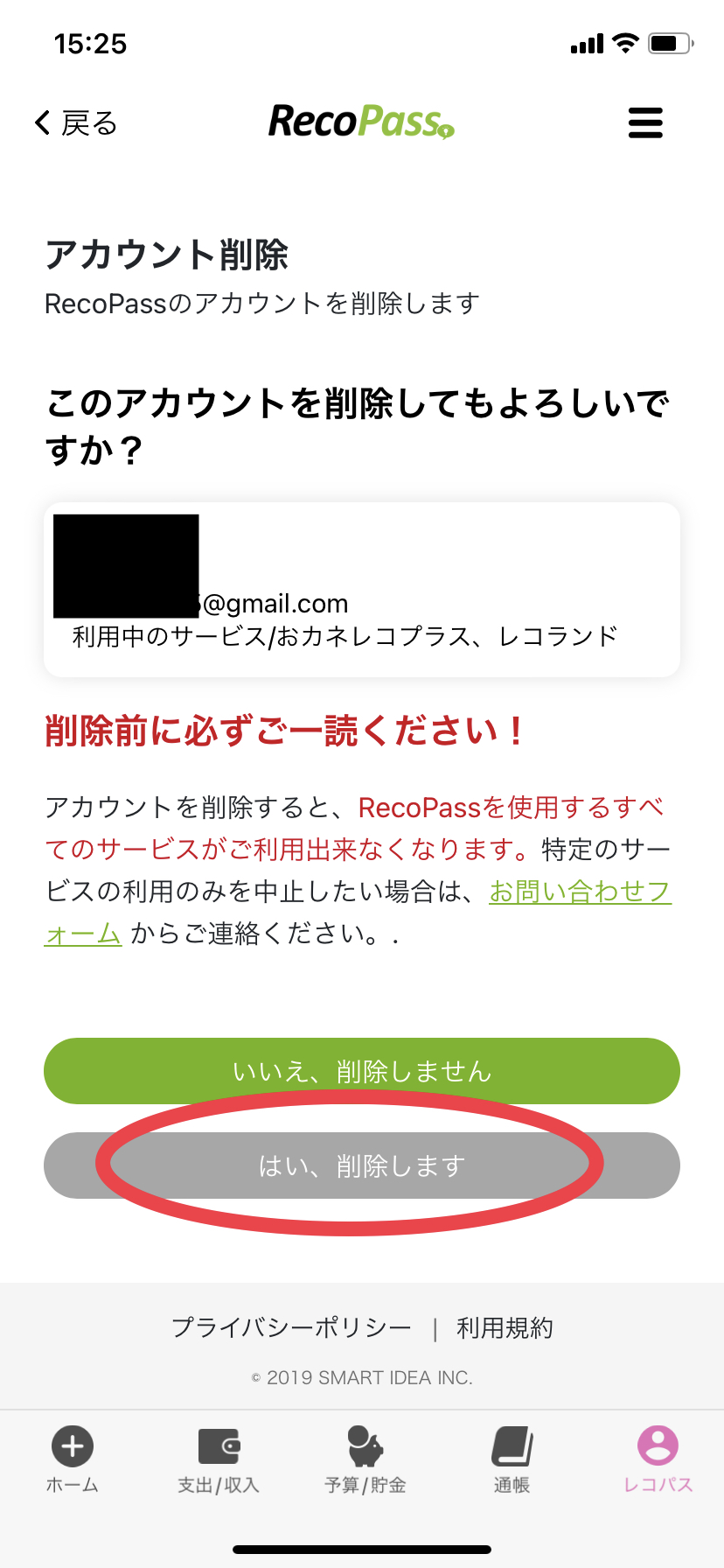Confirm deletion with はい、削除します
Screen dimensions: 724x1568
(x=362, y=1165)
